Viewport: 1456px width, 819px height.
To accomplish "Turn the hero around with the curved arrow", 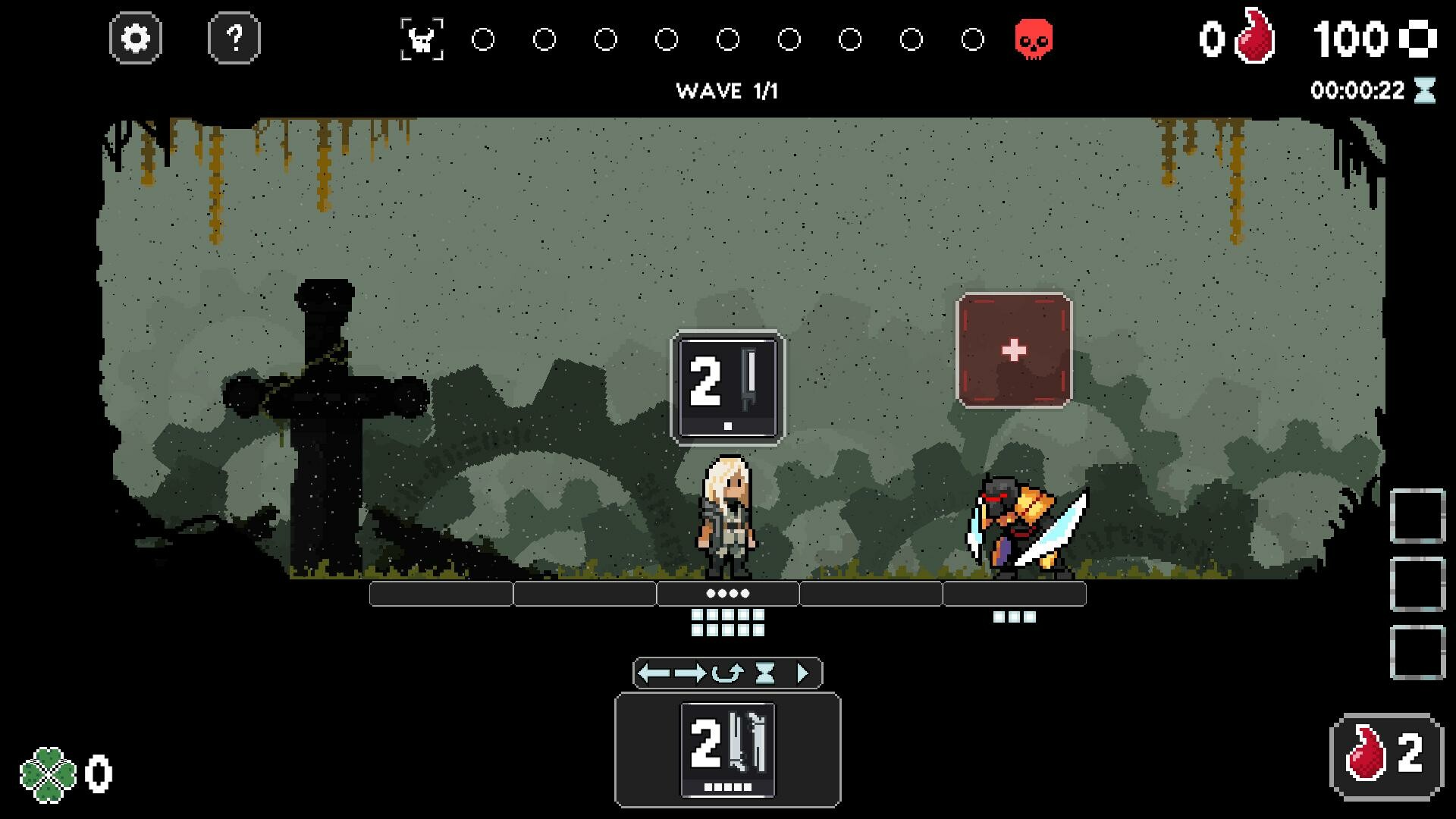I will pos(726,673).
